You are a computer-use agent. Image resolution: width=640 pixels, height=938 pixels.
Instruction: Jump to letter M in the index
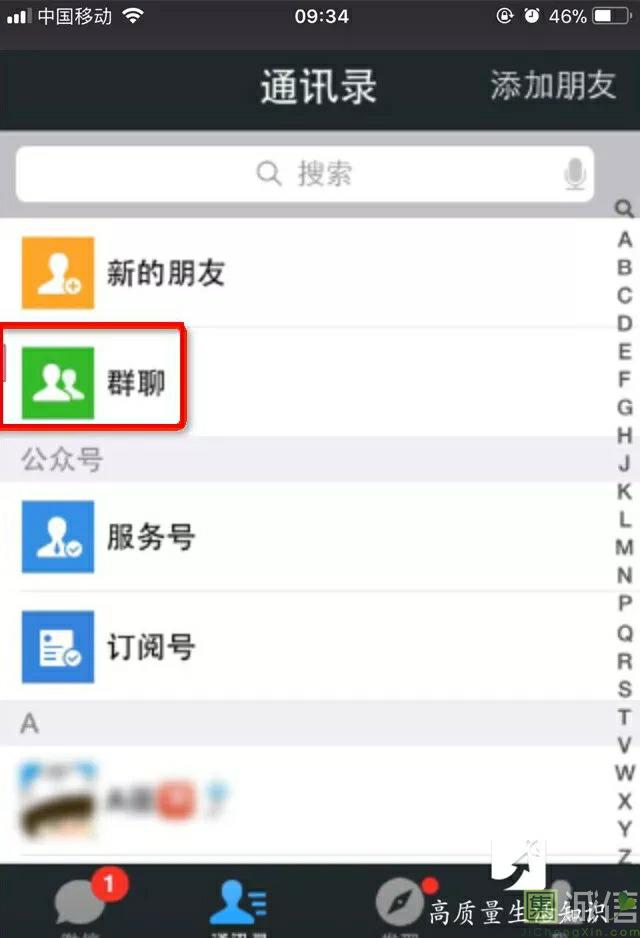[624, 547]
